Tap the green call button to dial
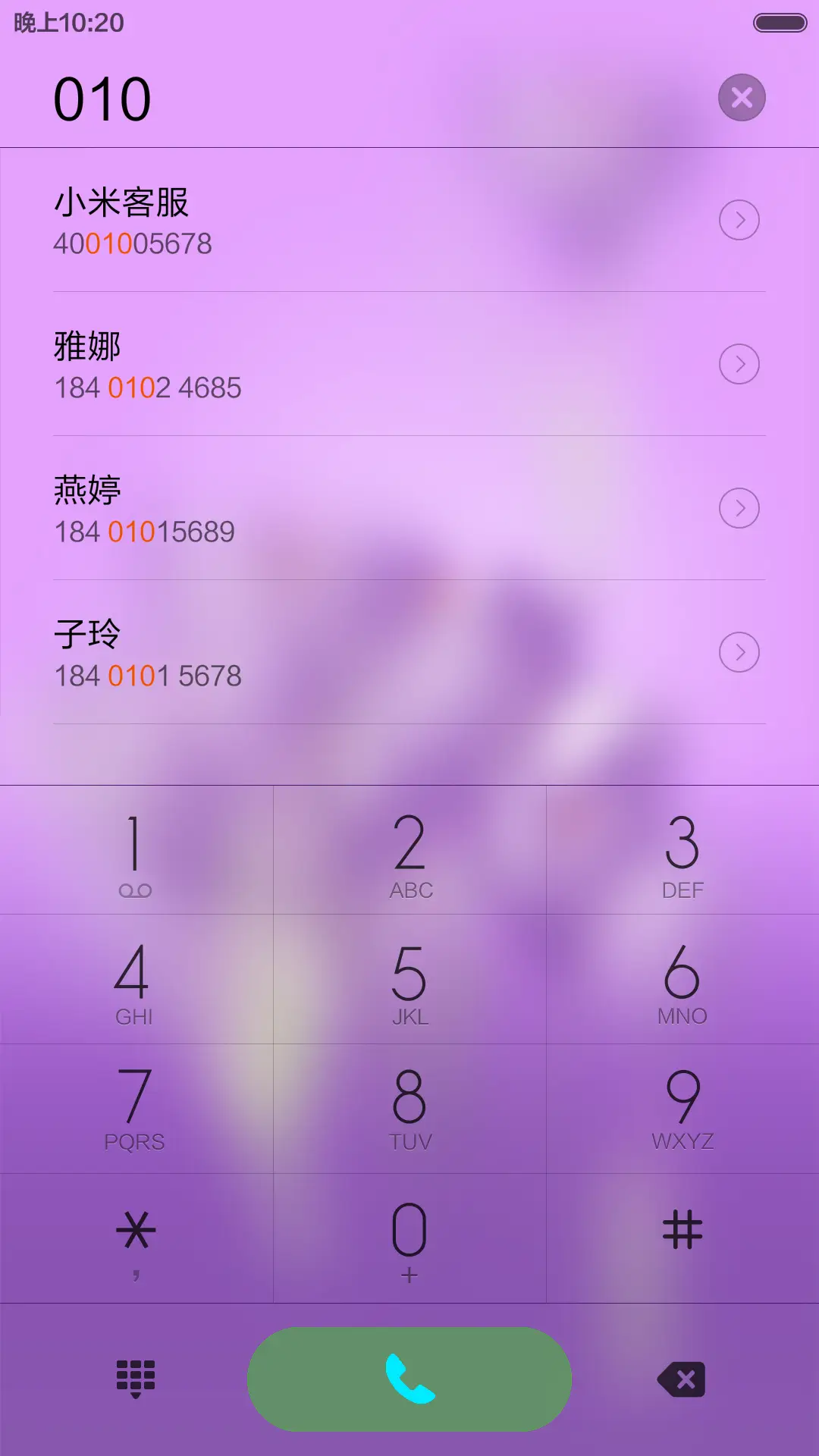 (x=409, y=1379)
